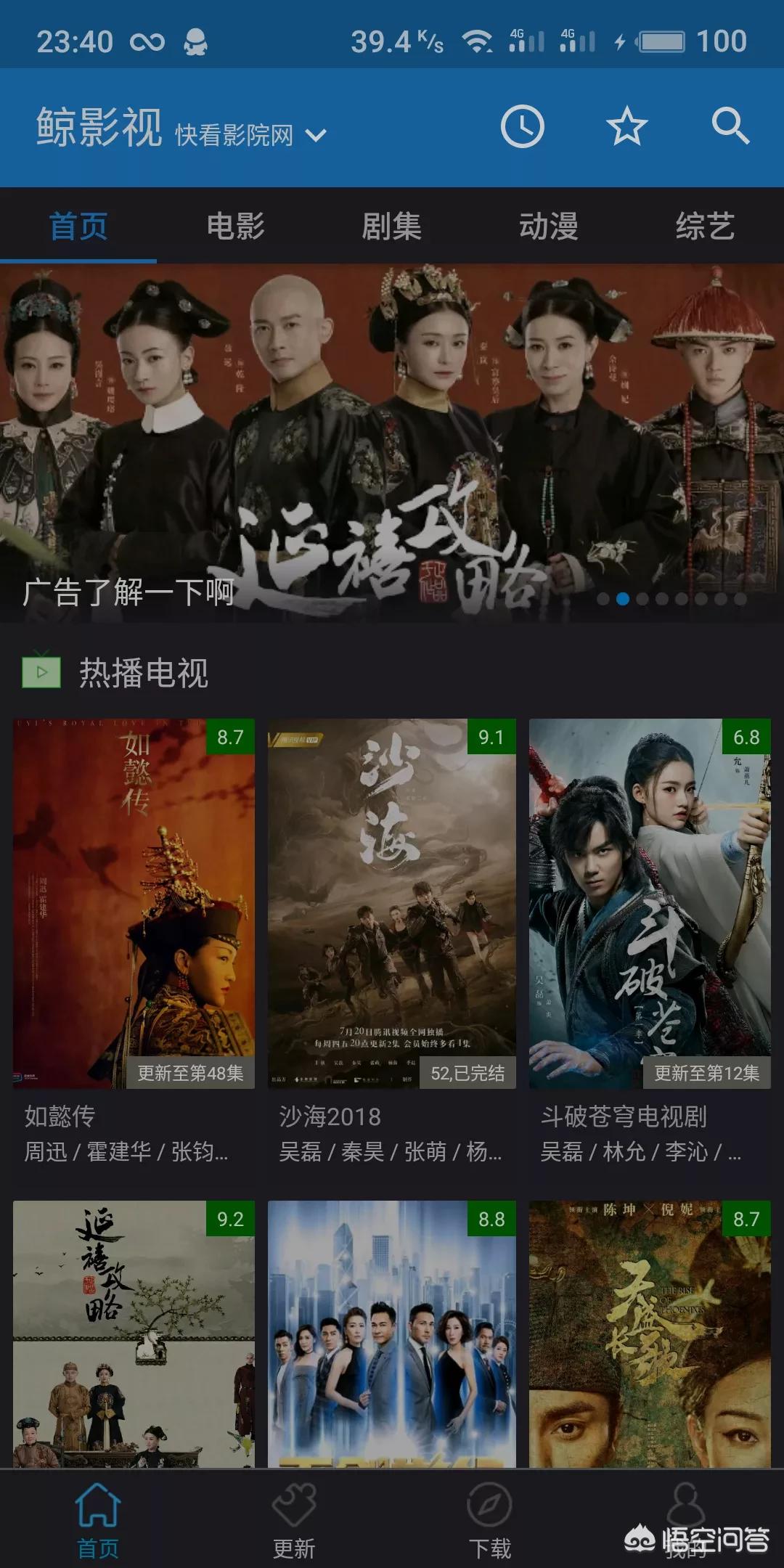The image size is (784, 1568).
Task: Select the 动漫 tab
Action: pos(549,226)
